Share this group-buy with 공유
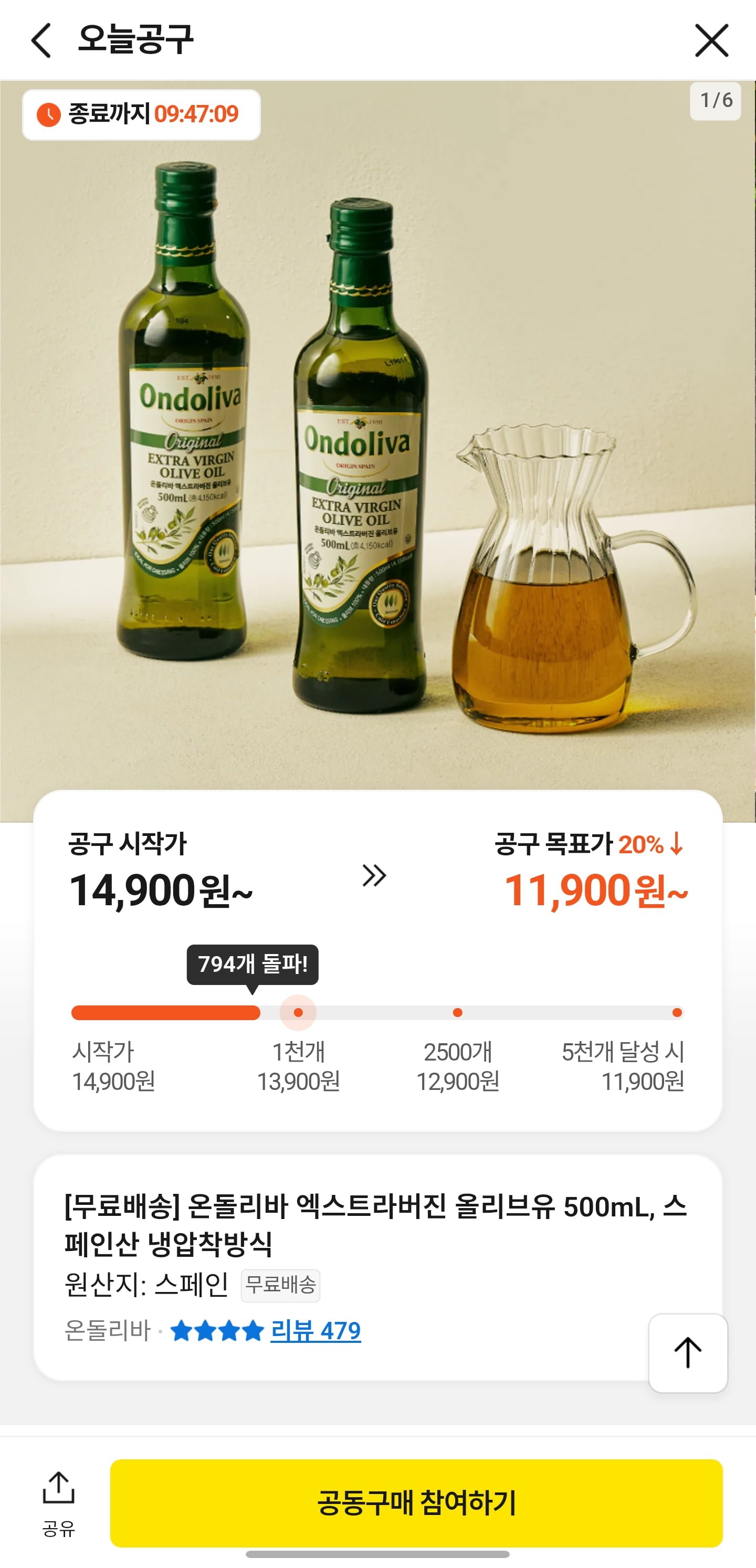 [58, 1502]
